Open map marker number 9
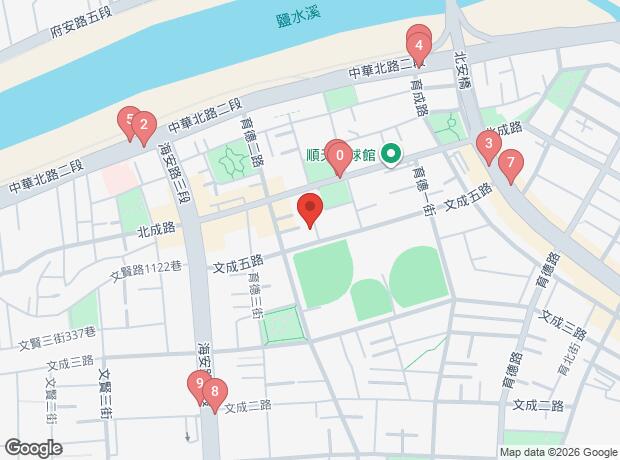The height and width of the screenshot is (460, 620). (198, 384)
